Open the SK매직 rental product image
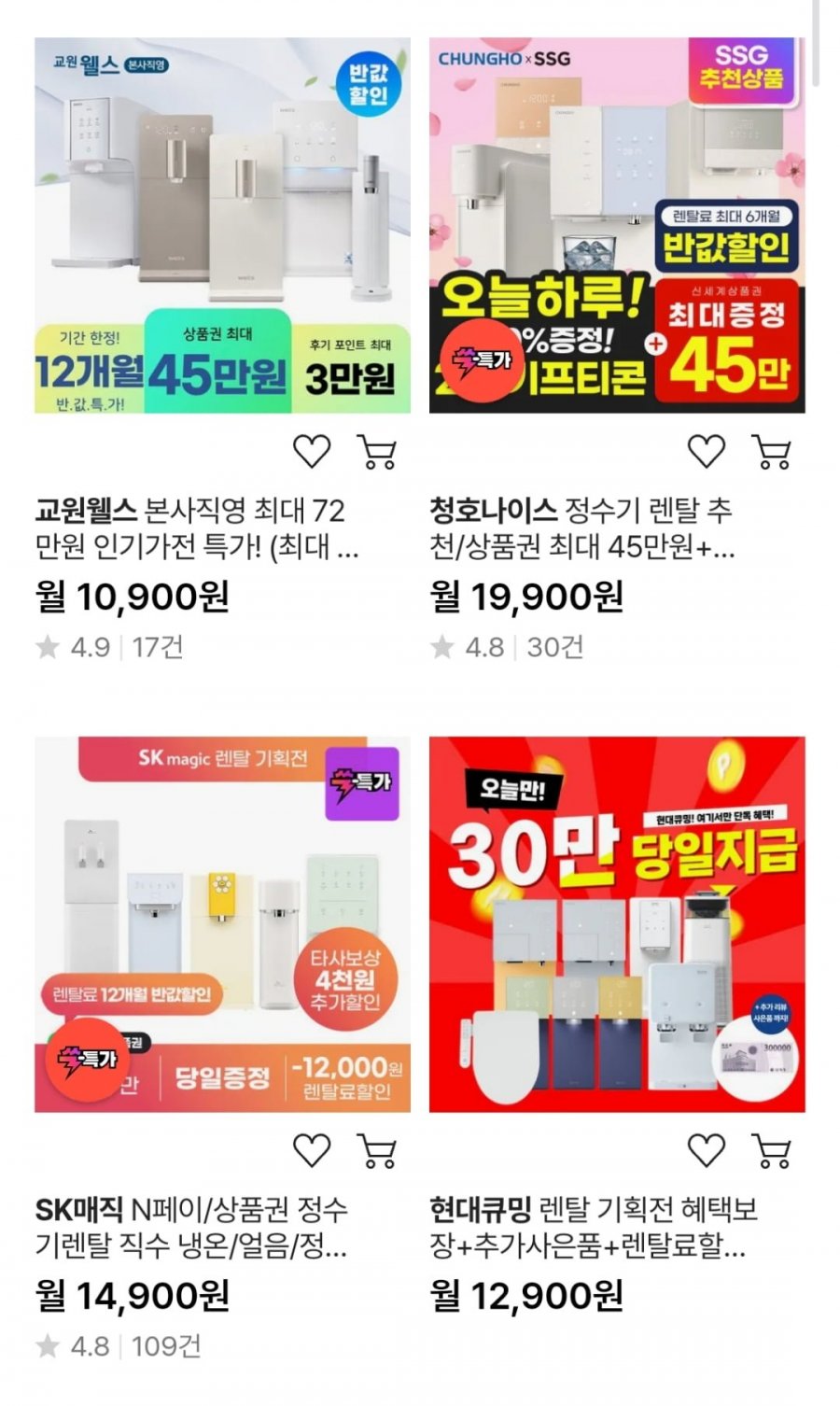The width and height of the screenshot is (840, 1406). pos(222,924)
